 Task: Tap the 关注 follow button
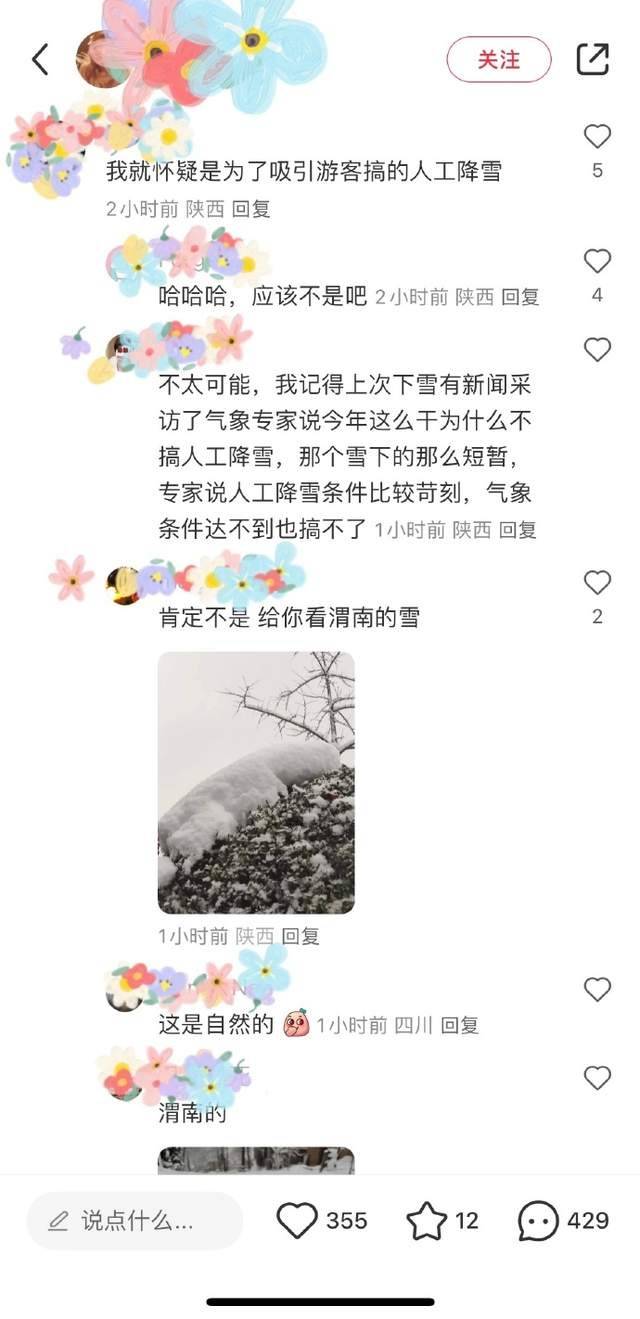(x=498, y=60)
